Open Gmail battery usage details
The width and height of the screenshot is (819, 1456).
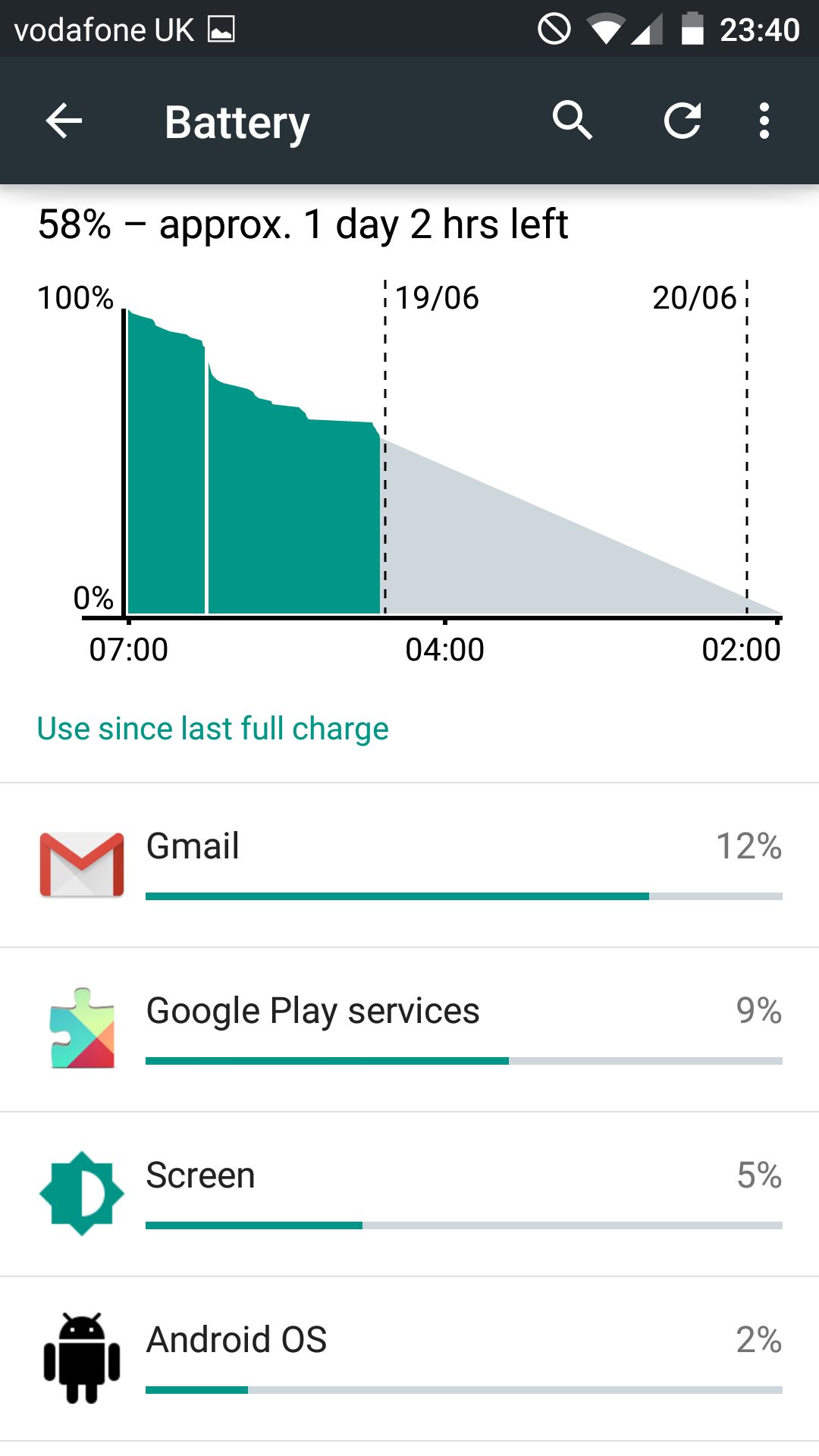coord(409,865)
